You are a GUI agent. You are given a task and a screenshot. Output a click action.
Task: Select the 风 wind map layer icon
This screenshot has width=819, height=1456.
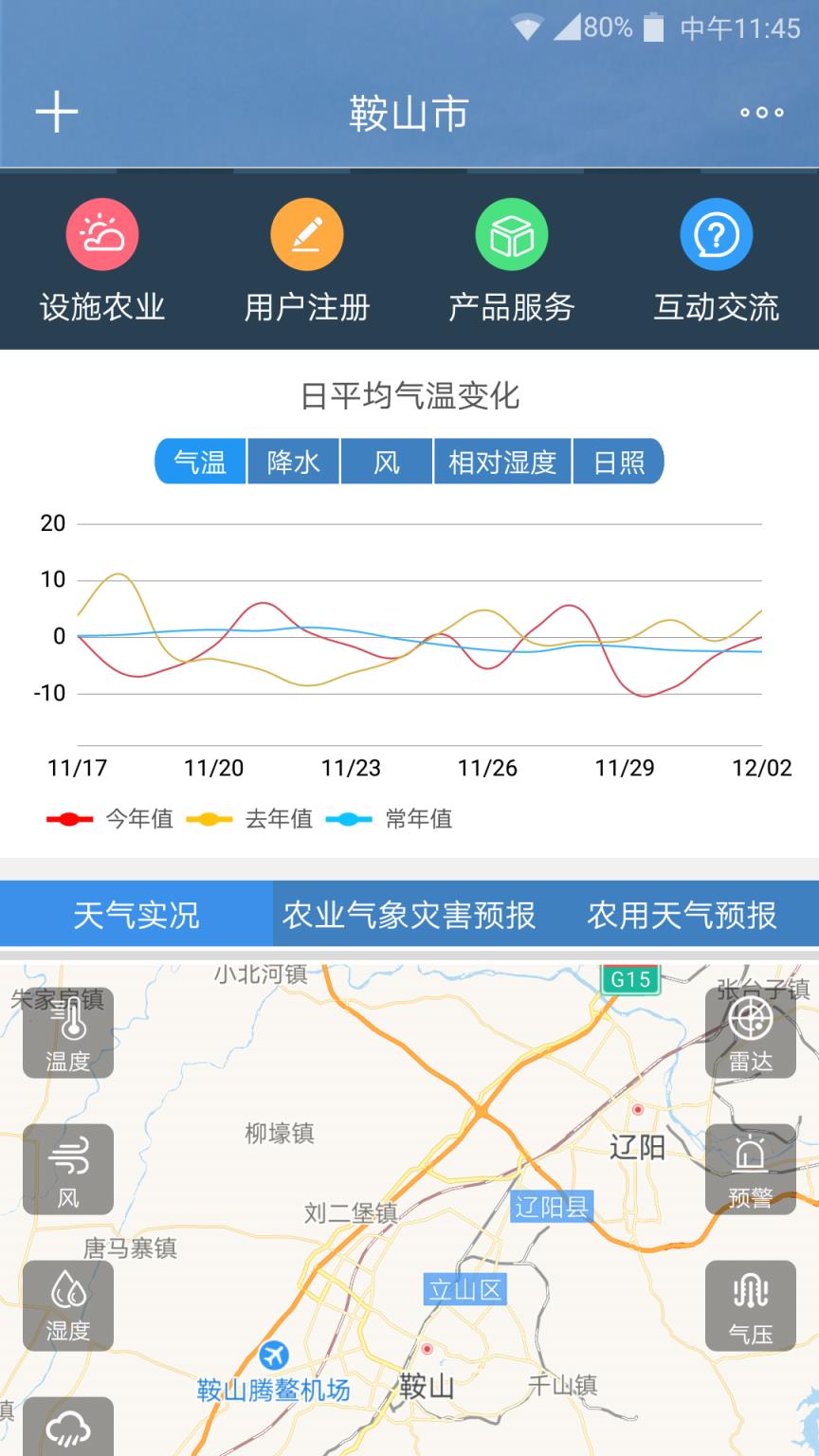pos(67,1169)
